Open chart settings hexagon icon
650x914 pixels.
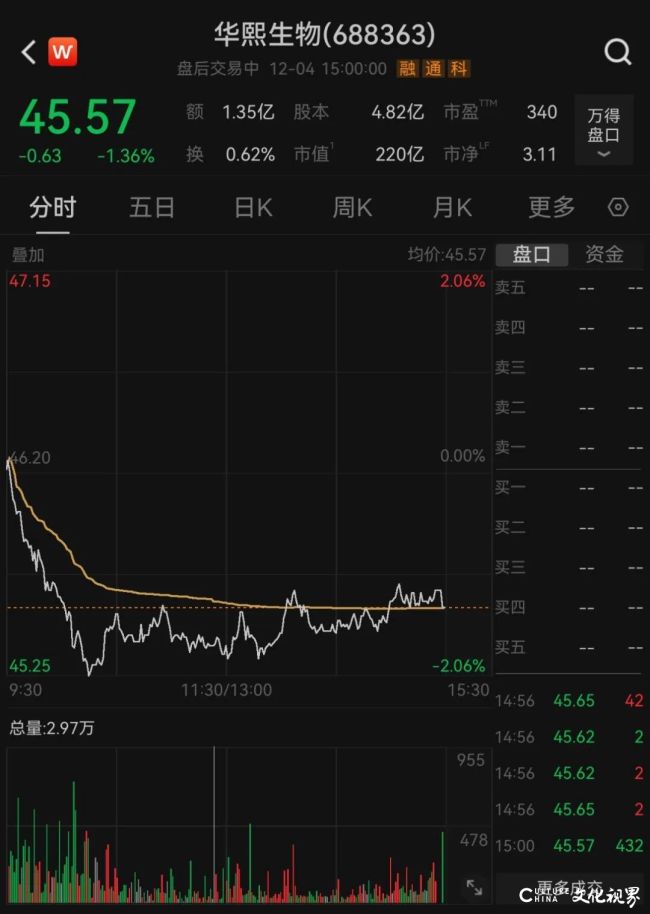click(619, 207)
